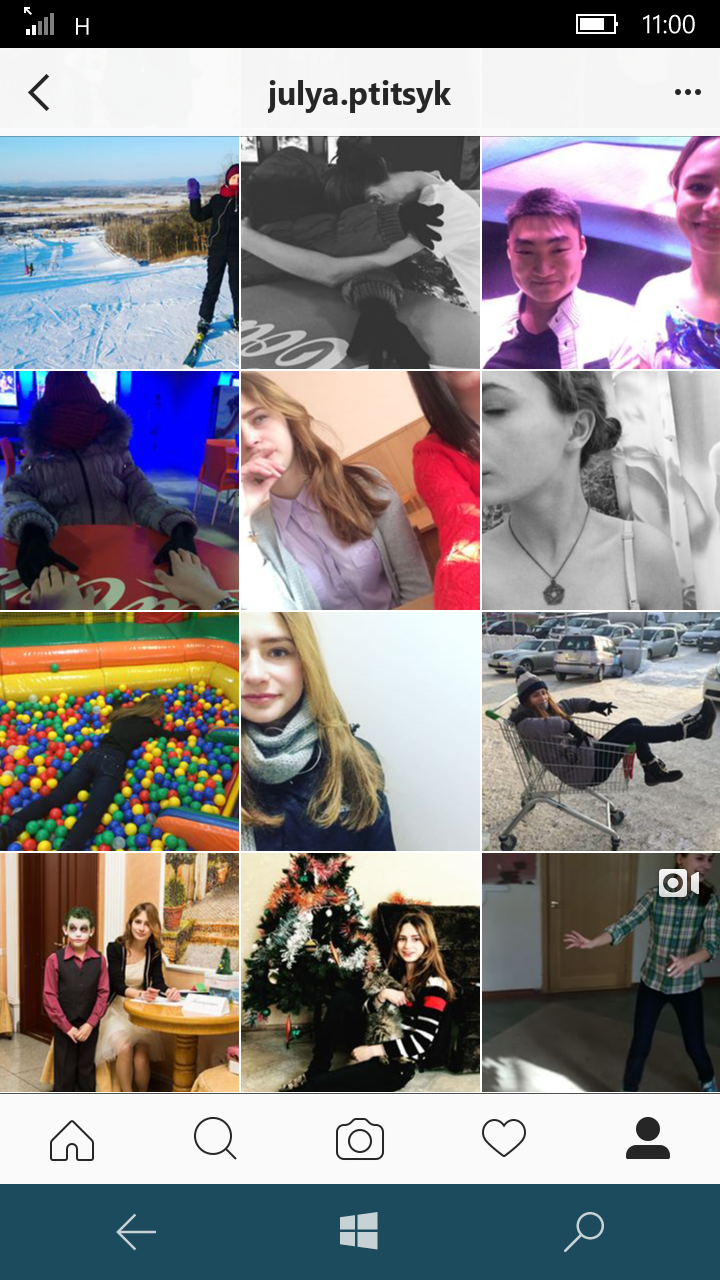Open the three-dot overflow menu
The width and height of the screenshot is (720, 1280).
coord(687,93)
